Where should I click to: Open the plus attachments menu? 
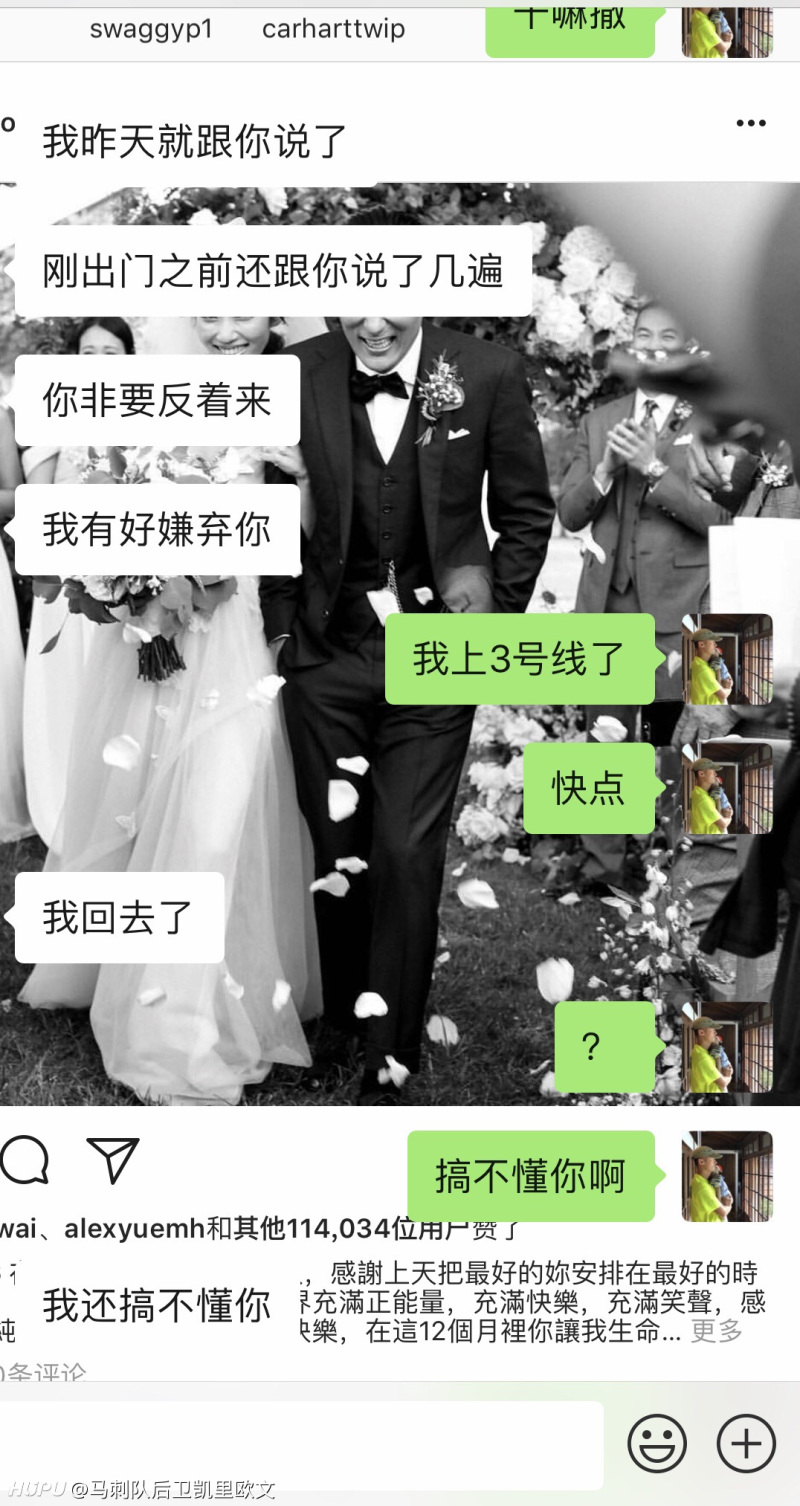click(746, 1444)
